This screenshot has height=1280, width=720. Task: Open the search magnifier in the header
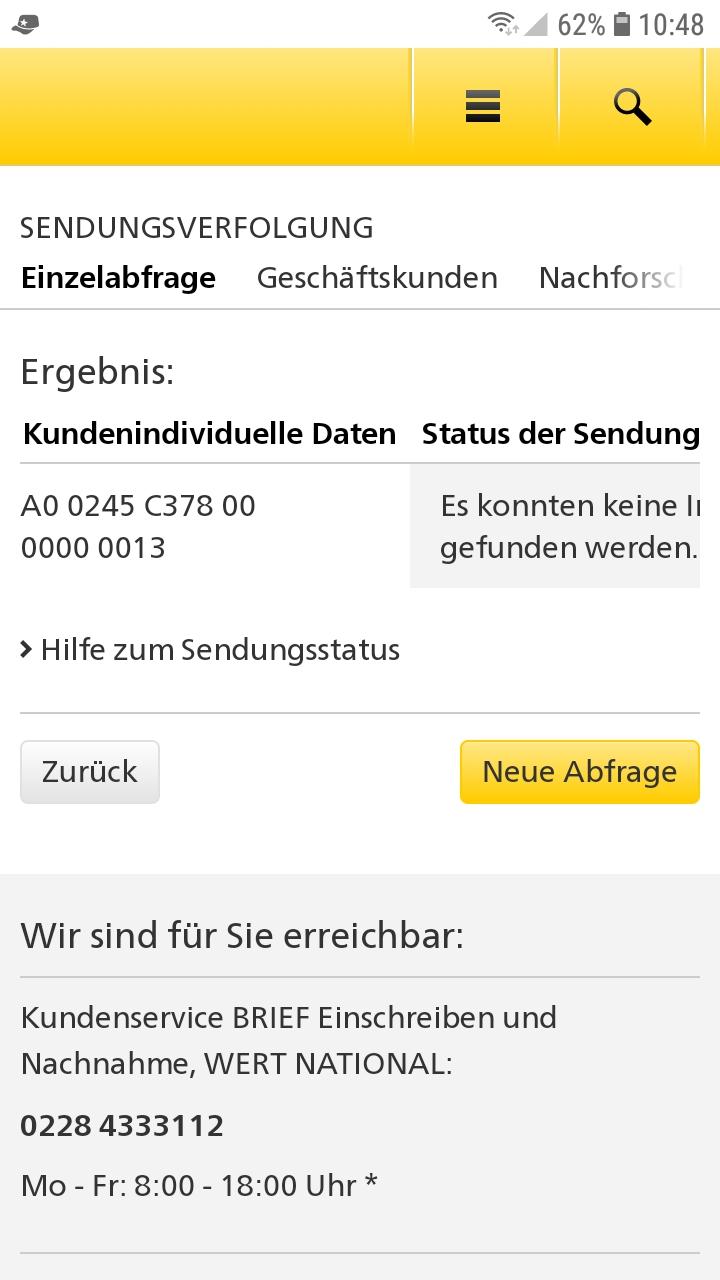click(x=632, y=106)
